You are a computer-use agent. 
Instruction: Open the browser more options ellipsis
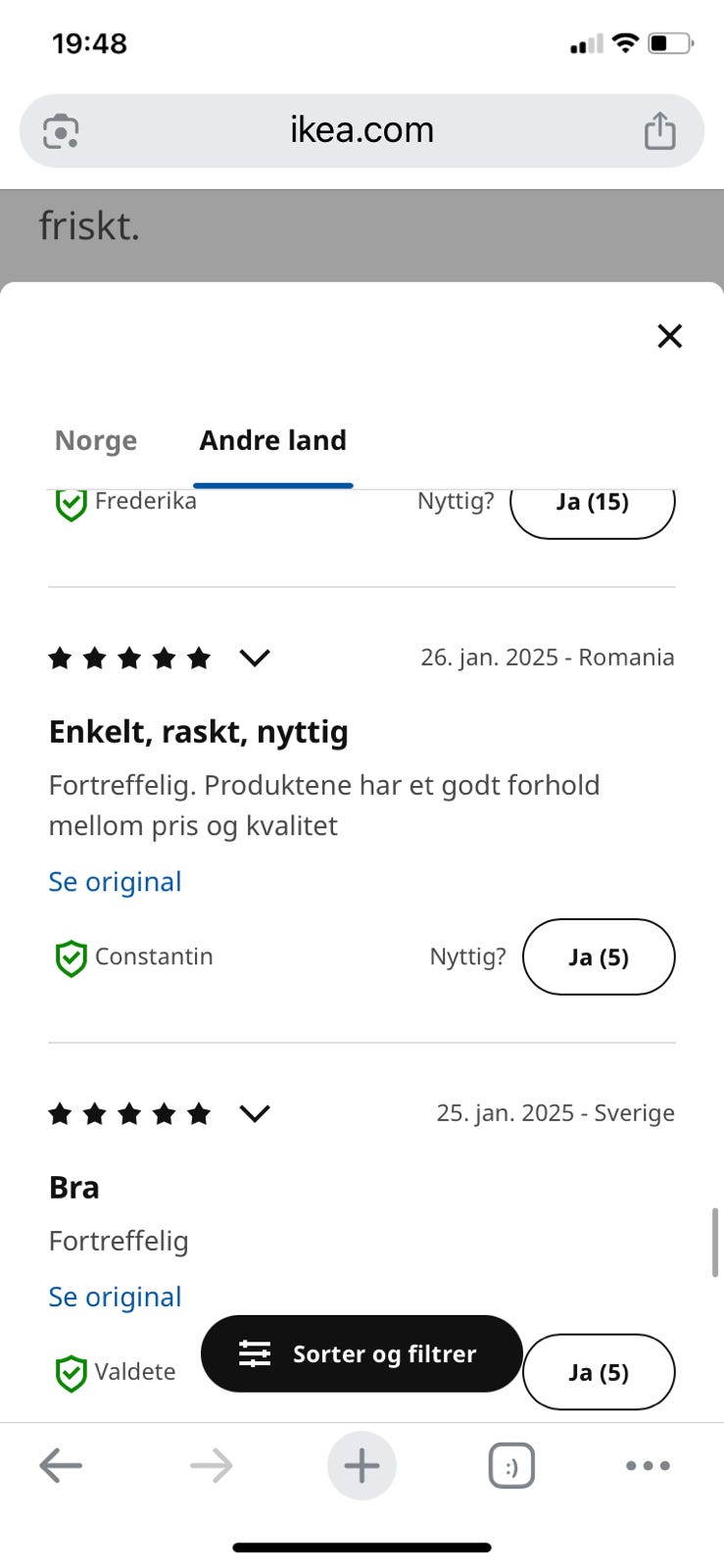click(648, 1465)
